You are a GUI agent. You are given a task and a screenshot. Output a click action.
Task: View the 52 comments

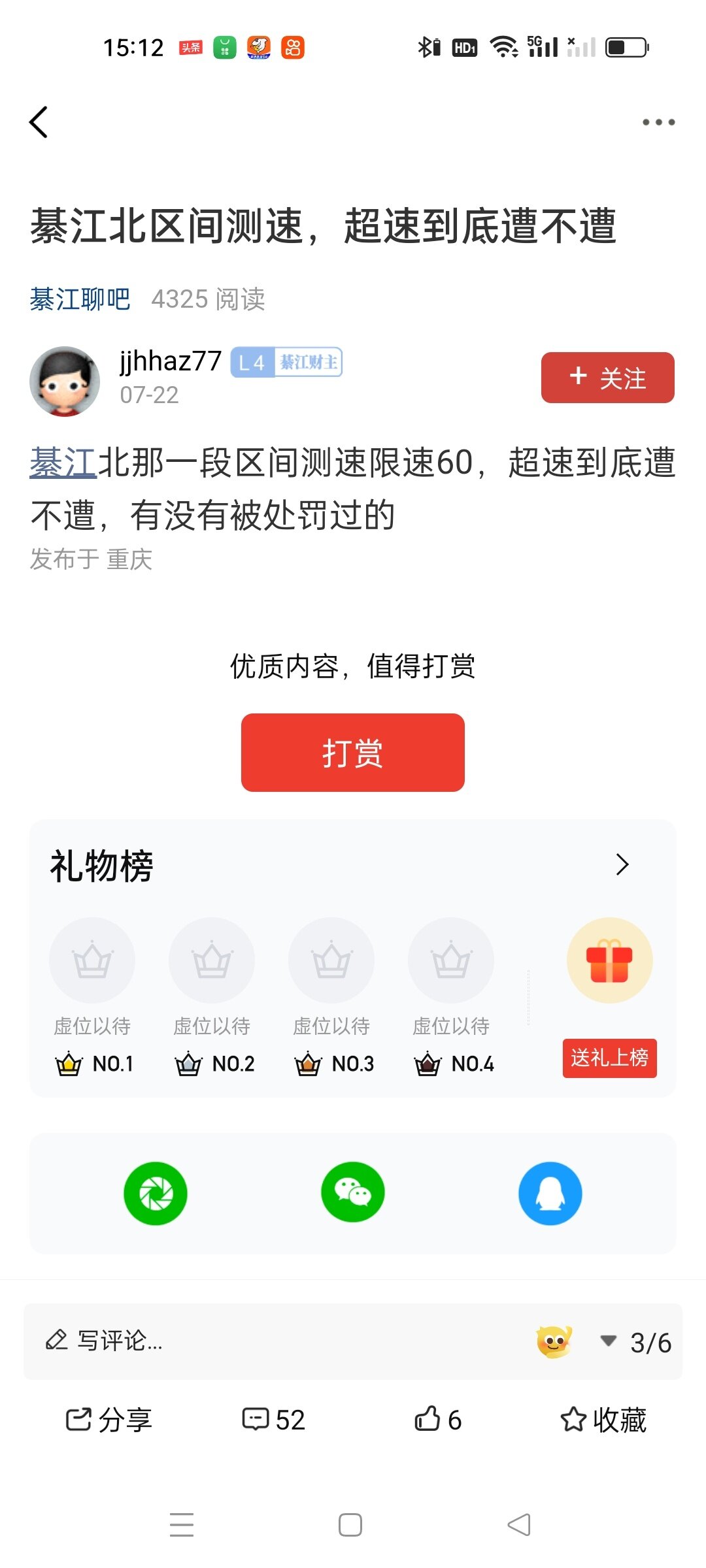274,1419
